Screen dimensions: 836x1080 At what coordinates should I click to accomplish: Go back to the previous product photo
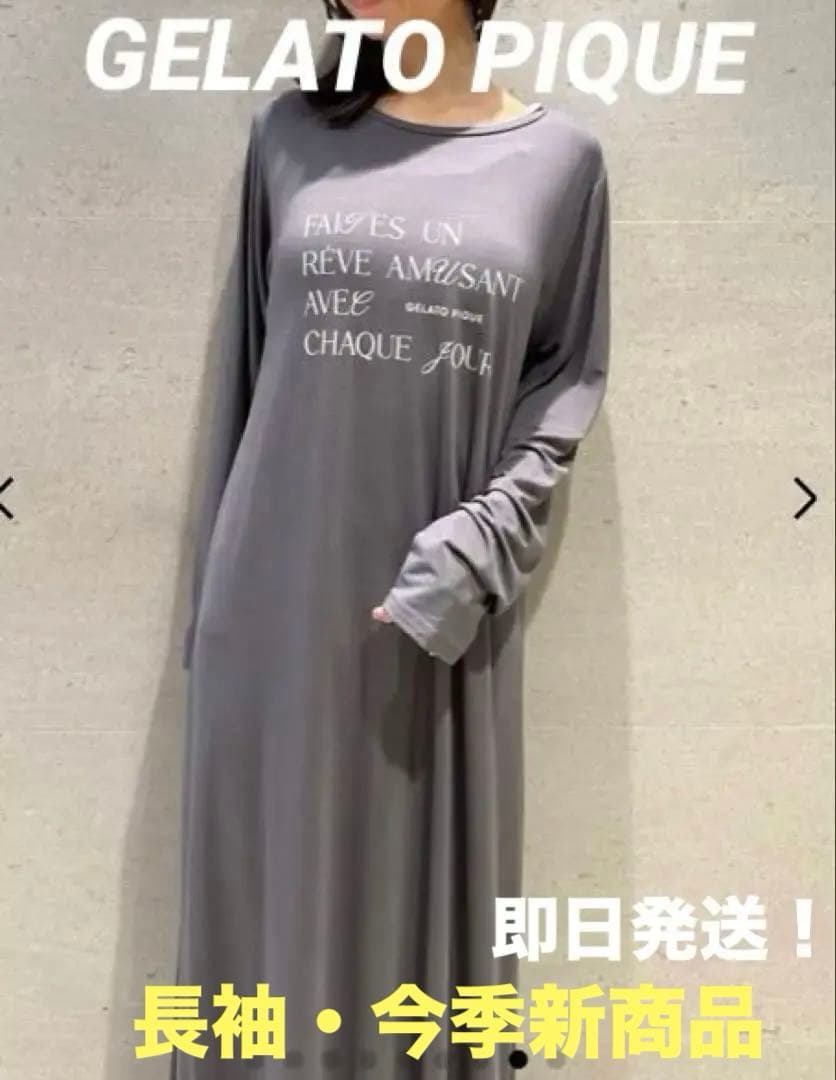coord(6,498)
